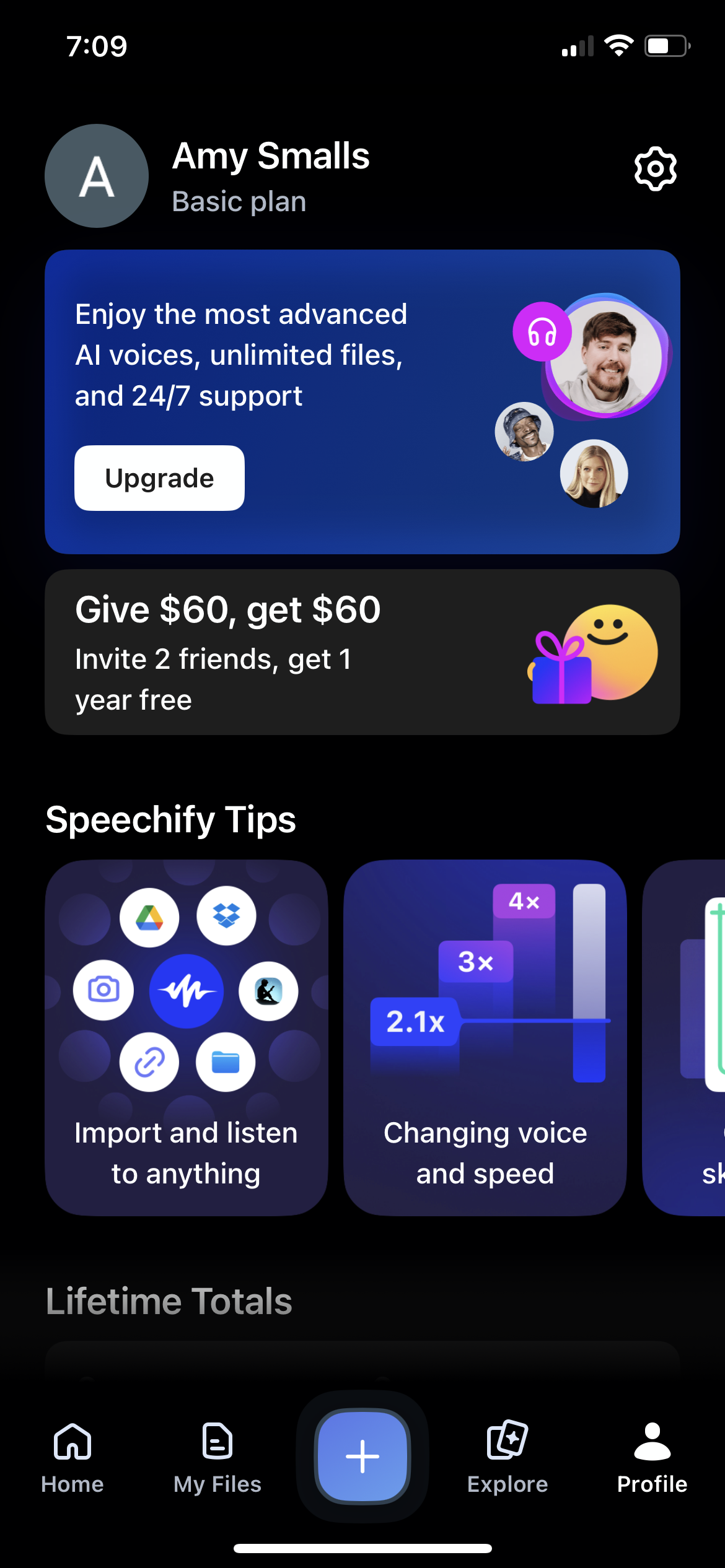Click the files folder import icon
725x1568 pixels.
click(x=226, y=1062)
